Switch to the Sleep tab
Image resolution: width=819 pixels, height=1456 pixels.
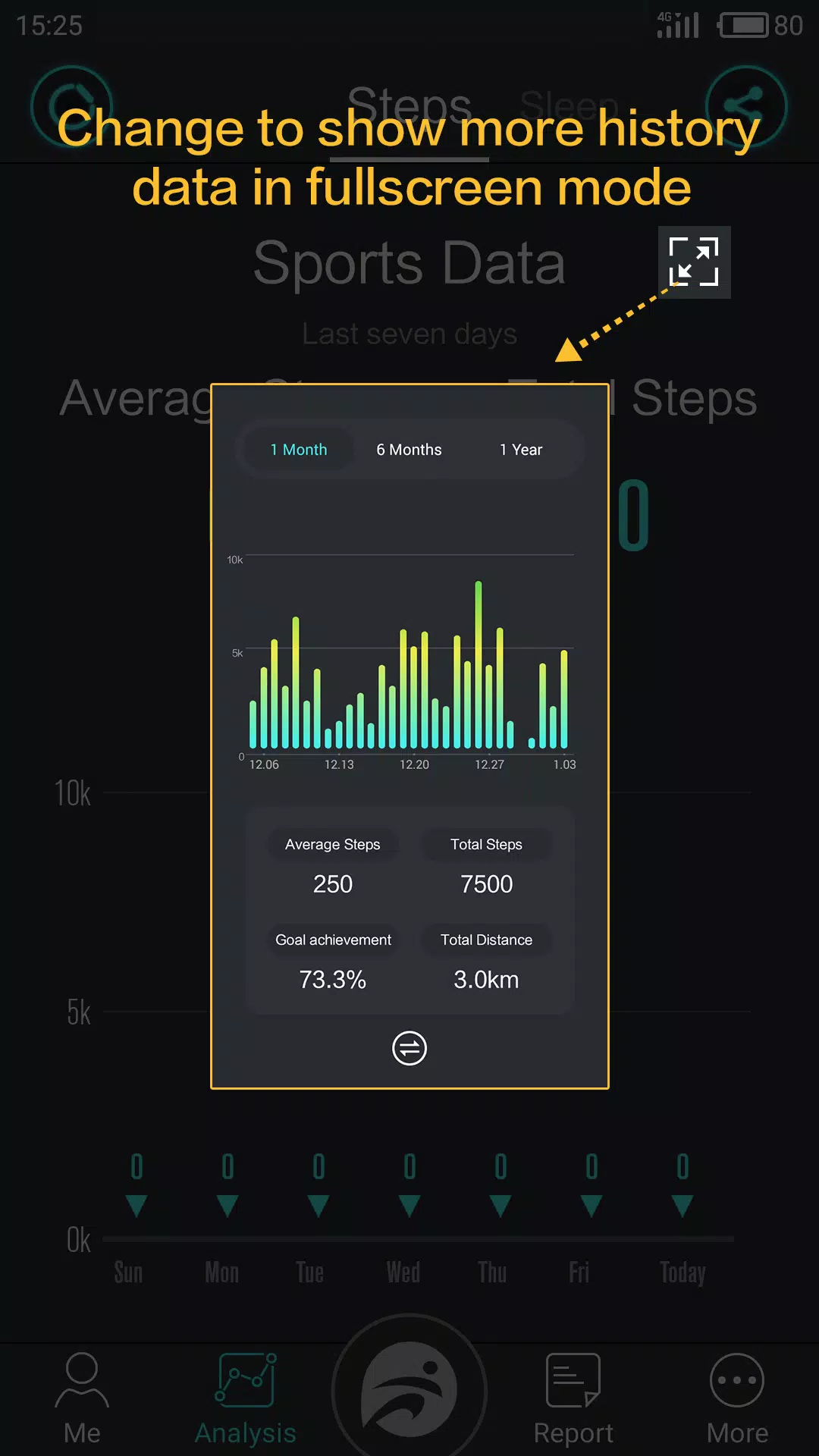coord(569,106)
